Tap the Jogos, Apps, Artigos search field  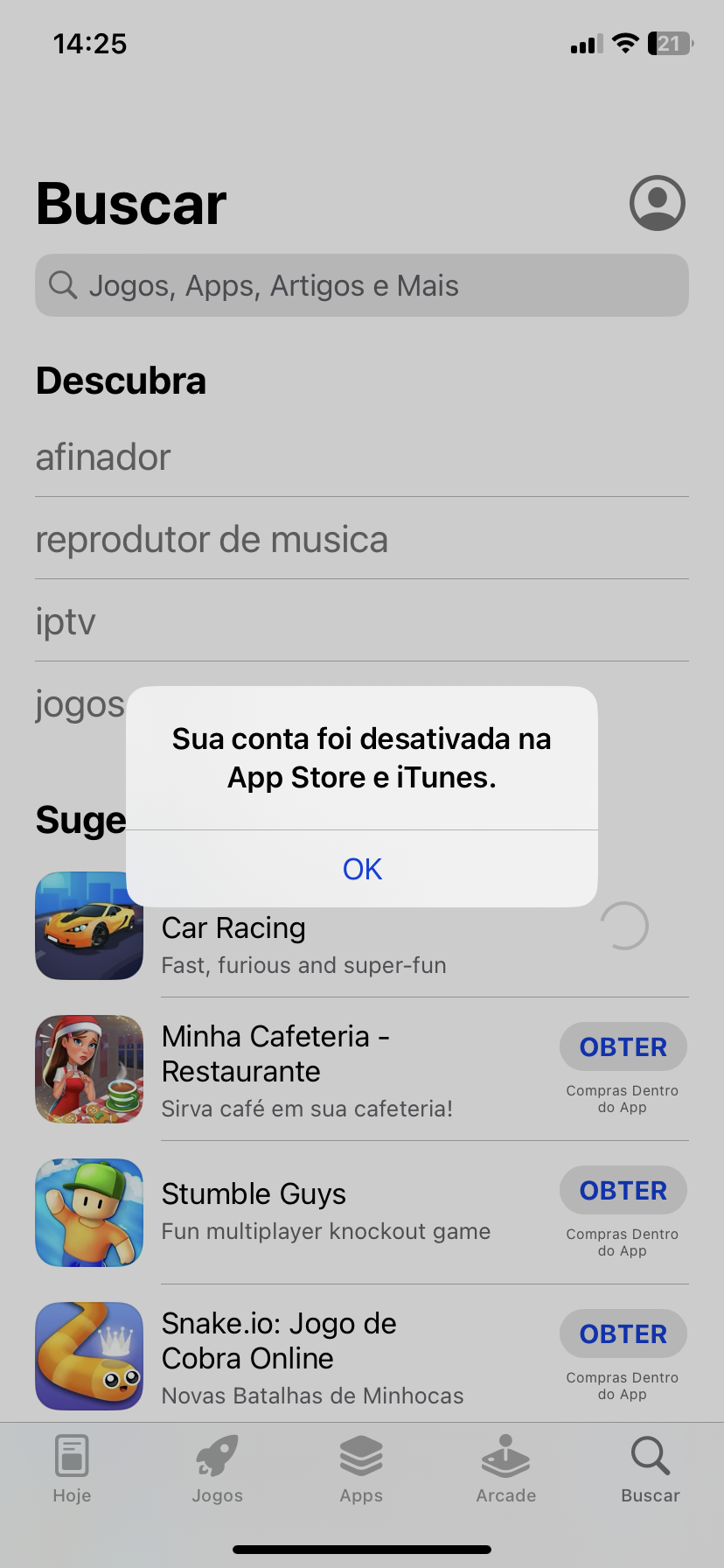point(362,285)
